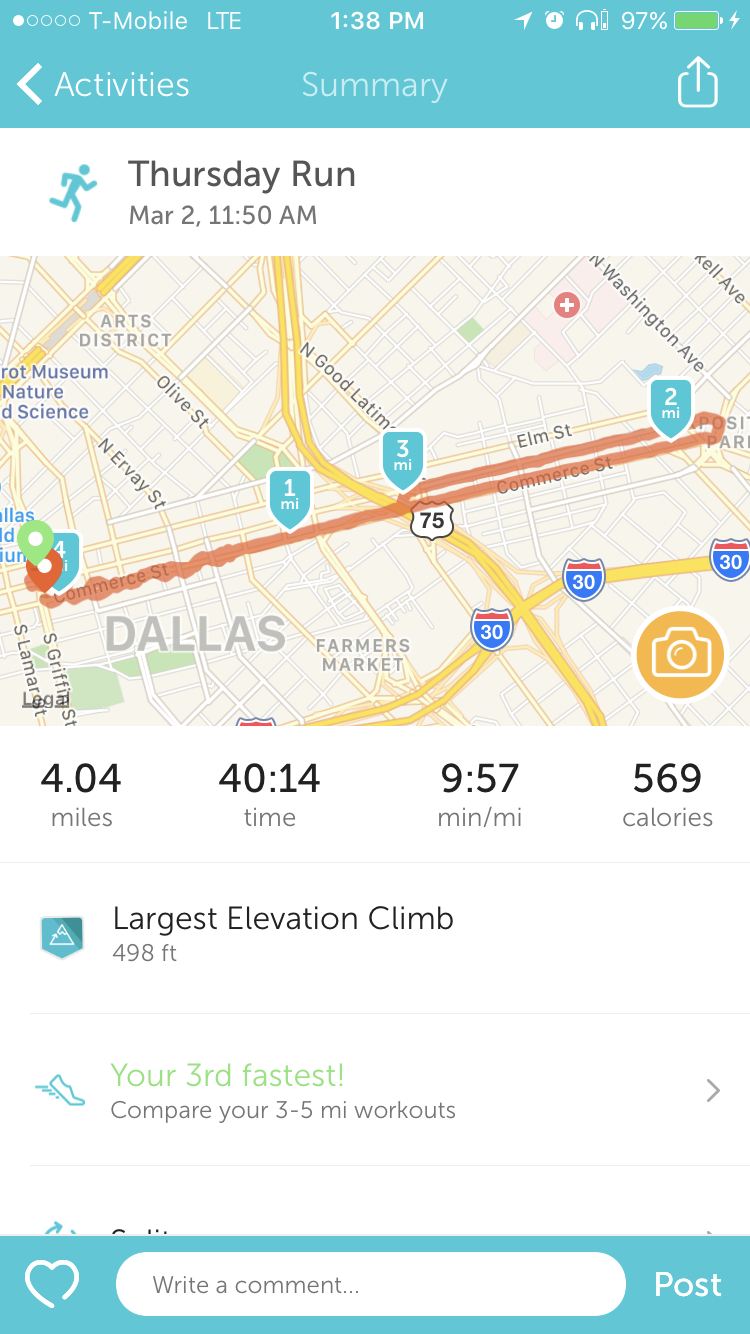This screenshot has height=1334, width=750.
Task: Post the comment
Action: [x=687, y=1284]
